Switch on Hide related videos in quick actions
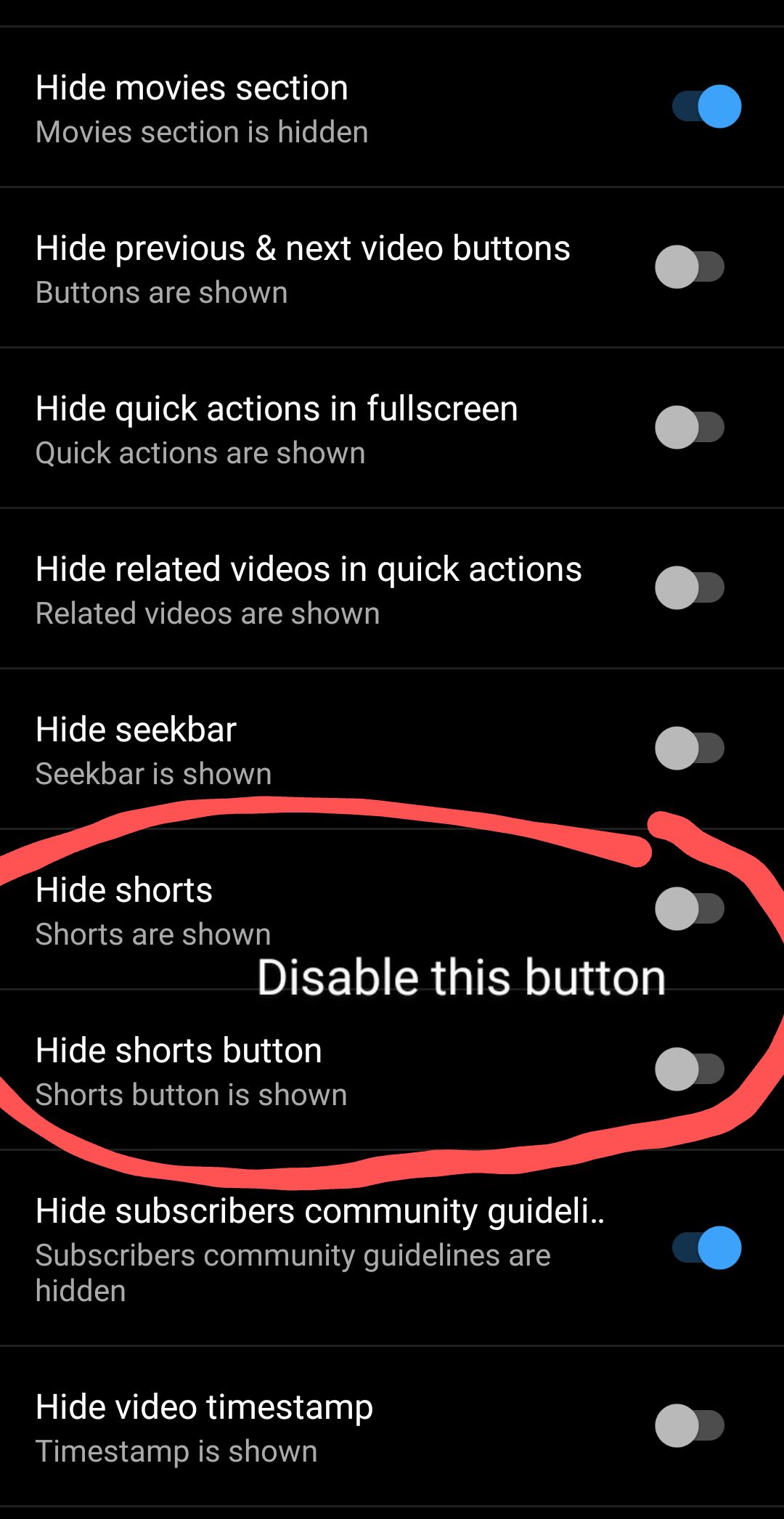The height and width of the screenshot is (1519, 784). click(690, 588)
